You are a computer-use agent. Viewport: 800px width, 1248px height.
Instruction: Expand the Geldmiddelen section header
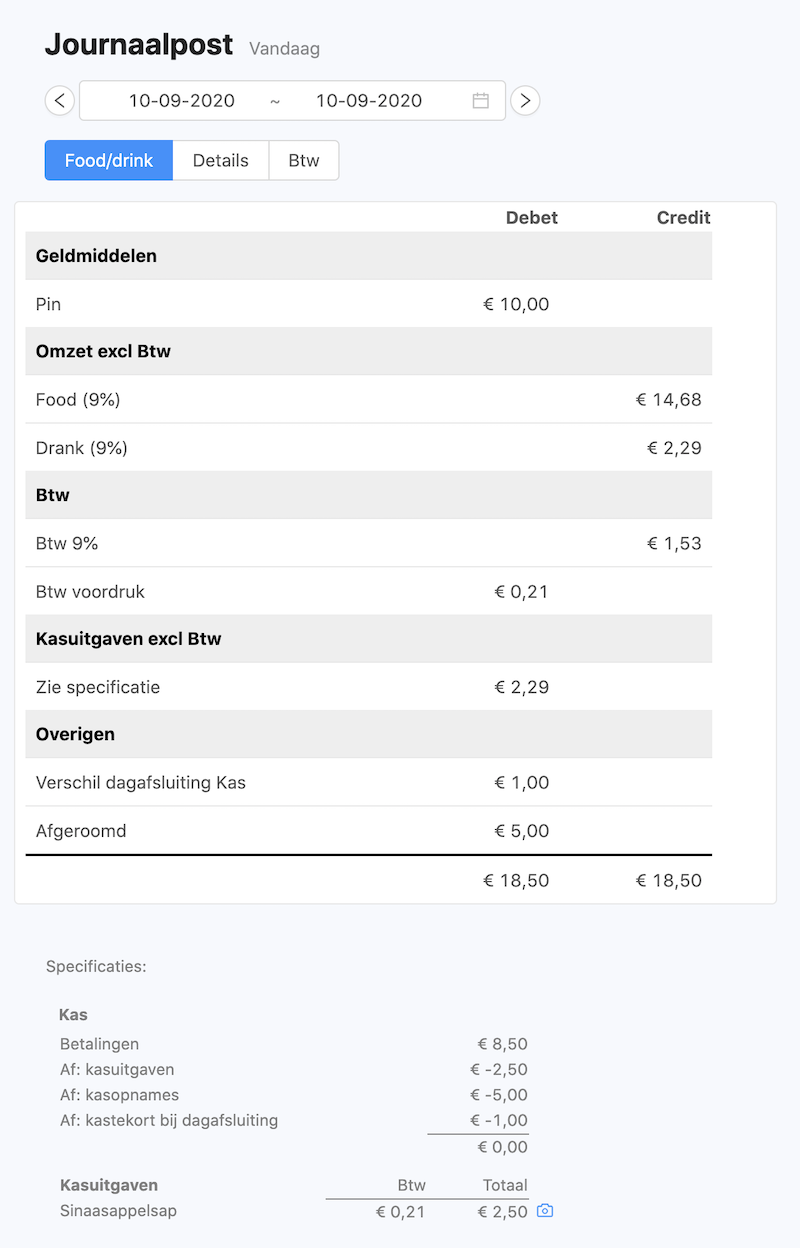[x=96, y=256]
